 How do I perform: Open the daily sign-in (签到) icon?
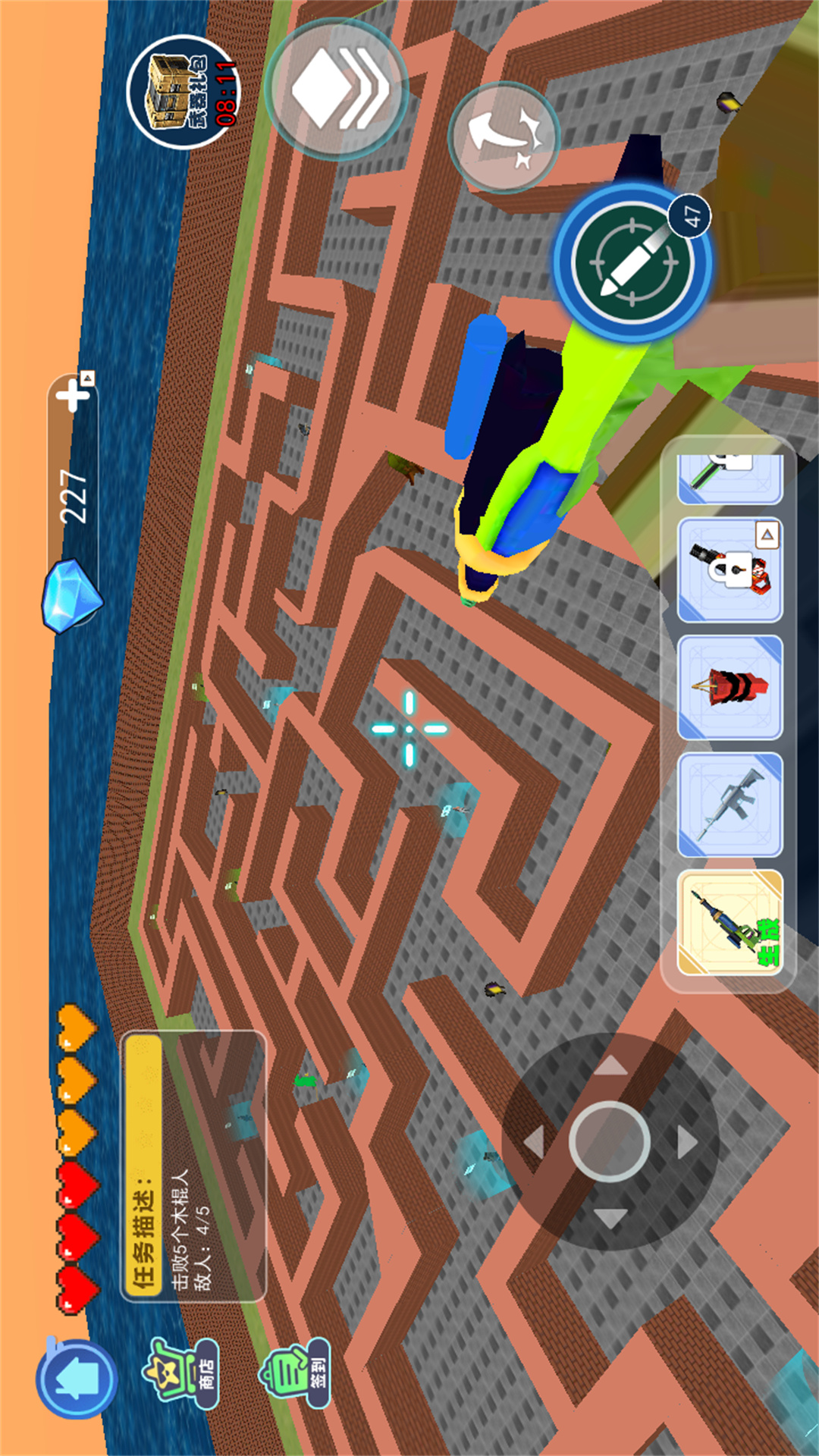click(296, 1374)
